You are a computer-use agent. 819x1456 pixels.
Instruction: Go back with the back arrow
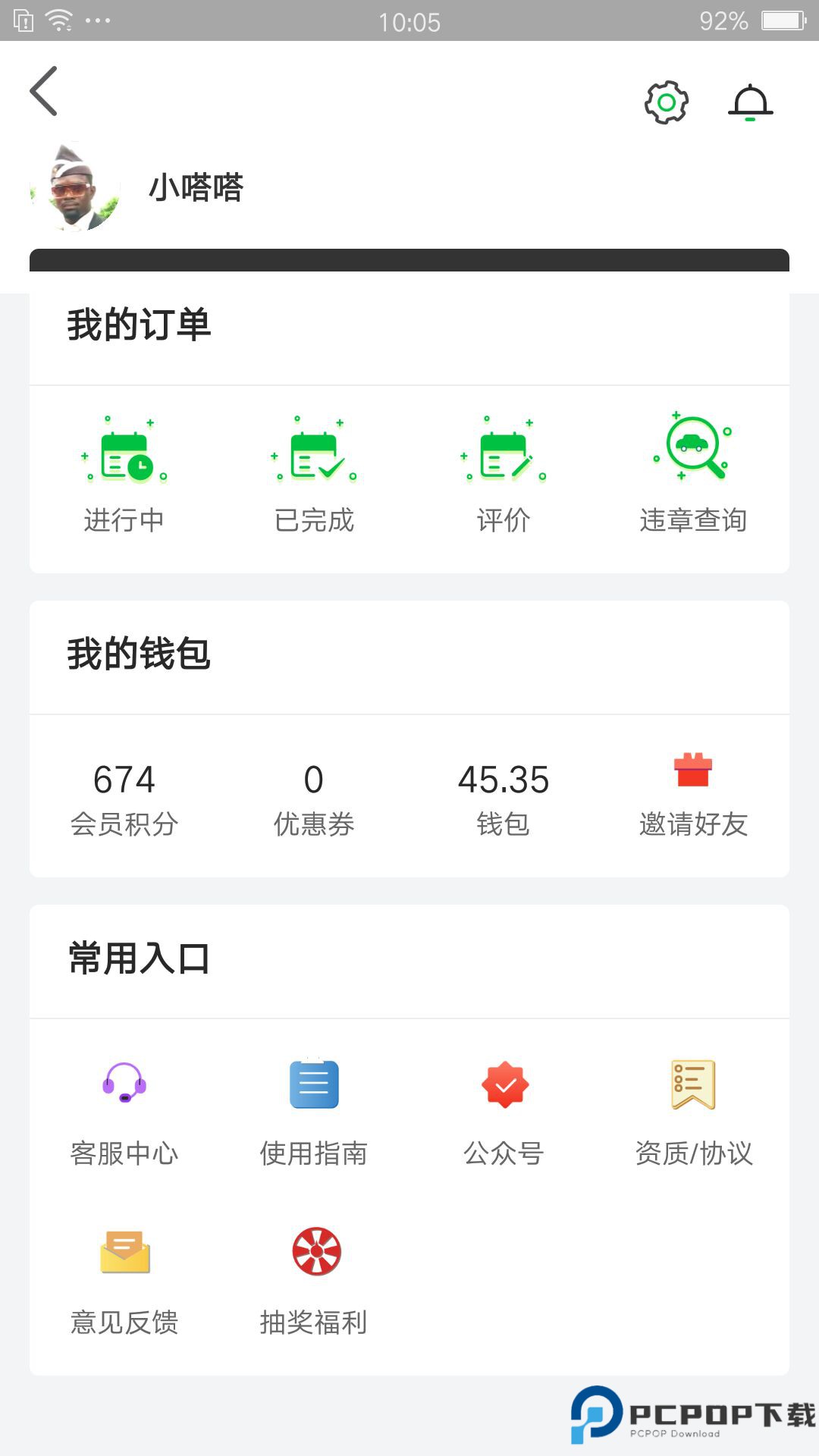coord(43,90)
